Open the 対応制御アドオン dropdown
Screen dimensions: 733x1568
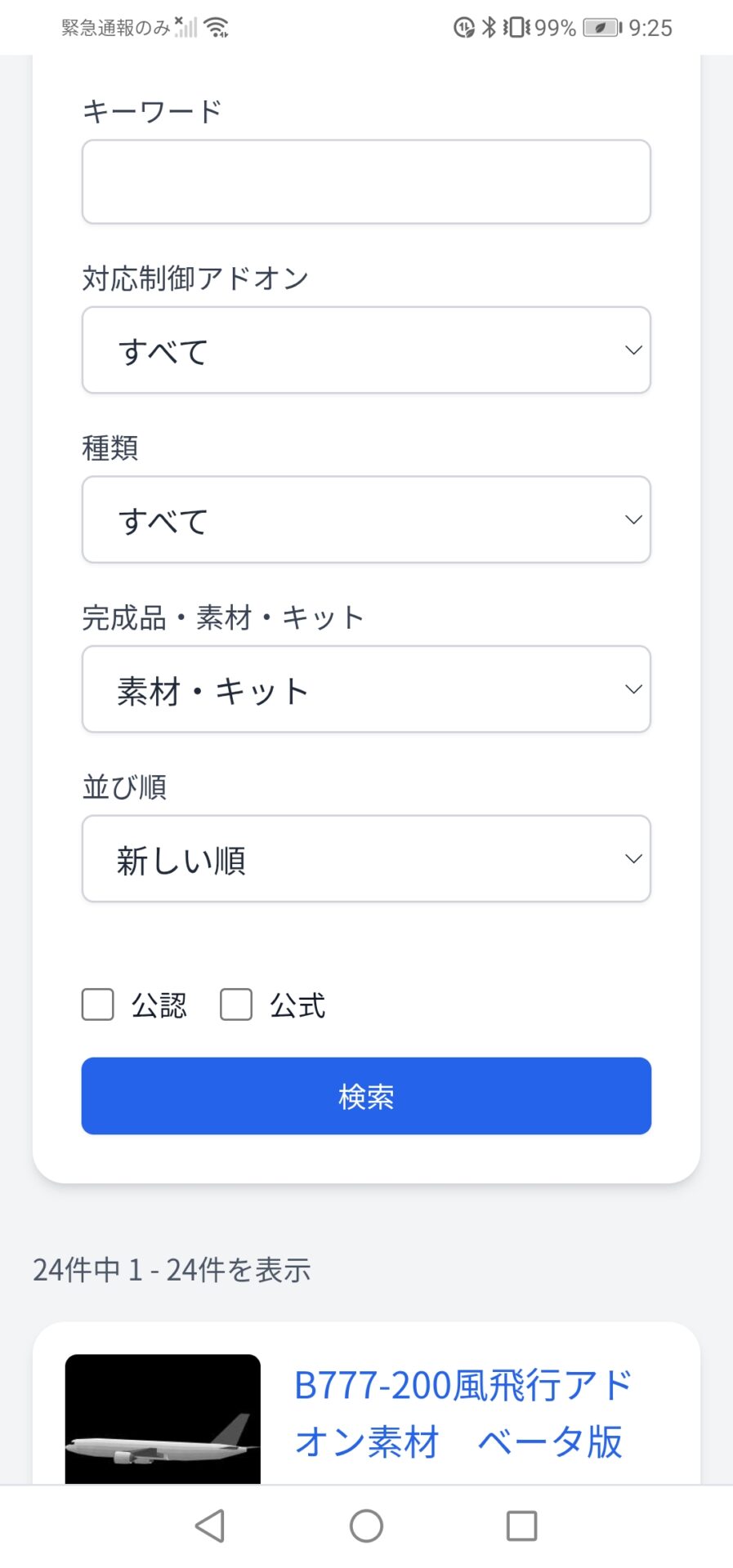coord(366,350)
